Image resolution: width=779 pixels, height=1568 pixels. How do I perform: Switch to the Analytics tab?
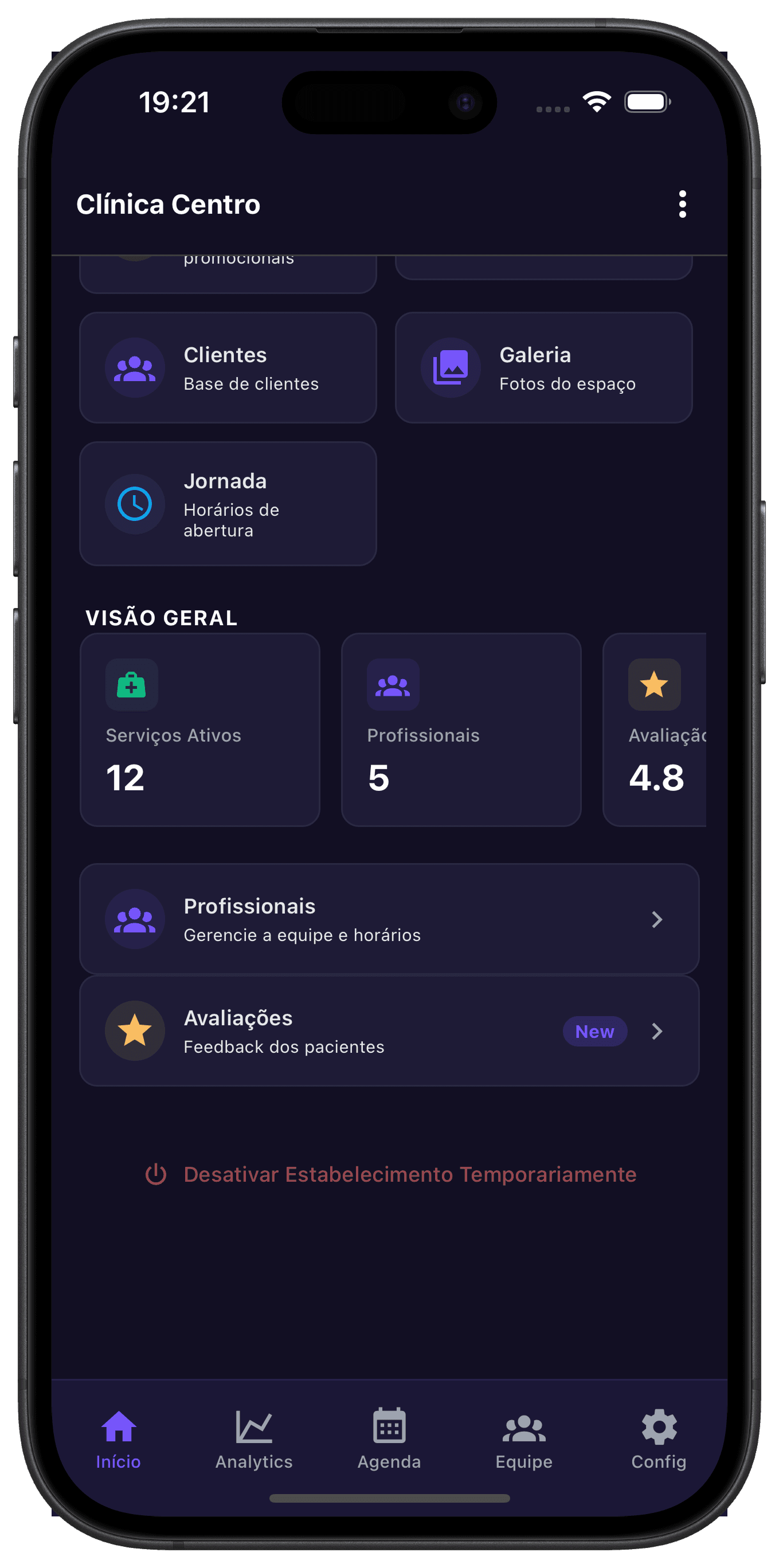[254, 1439]
